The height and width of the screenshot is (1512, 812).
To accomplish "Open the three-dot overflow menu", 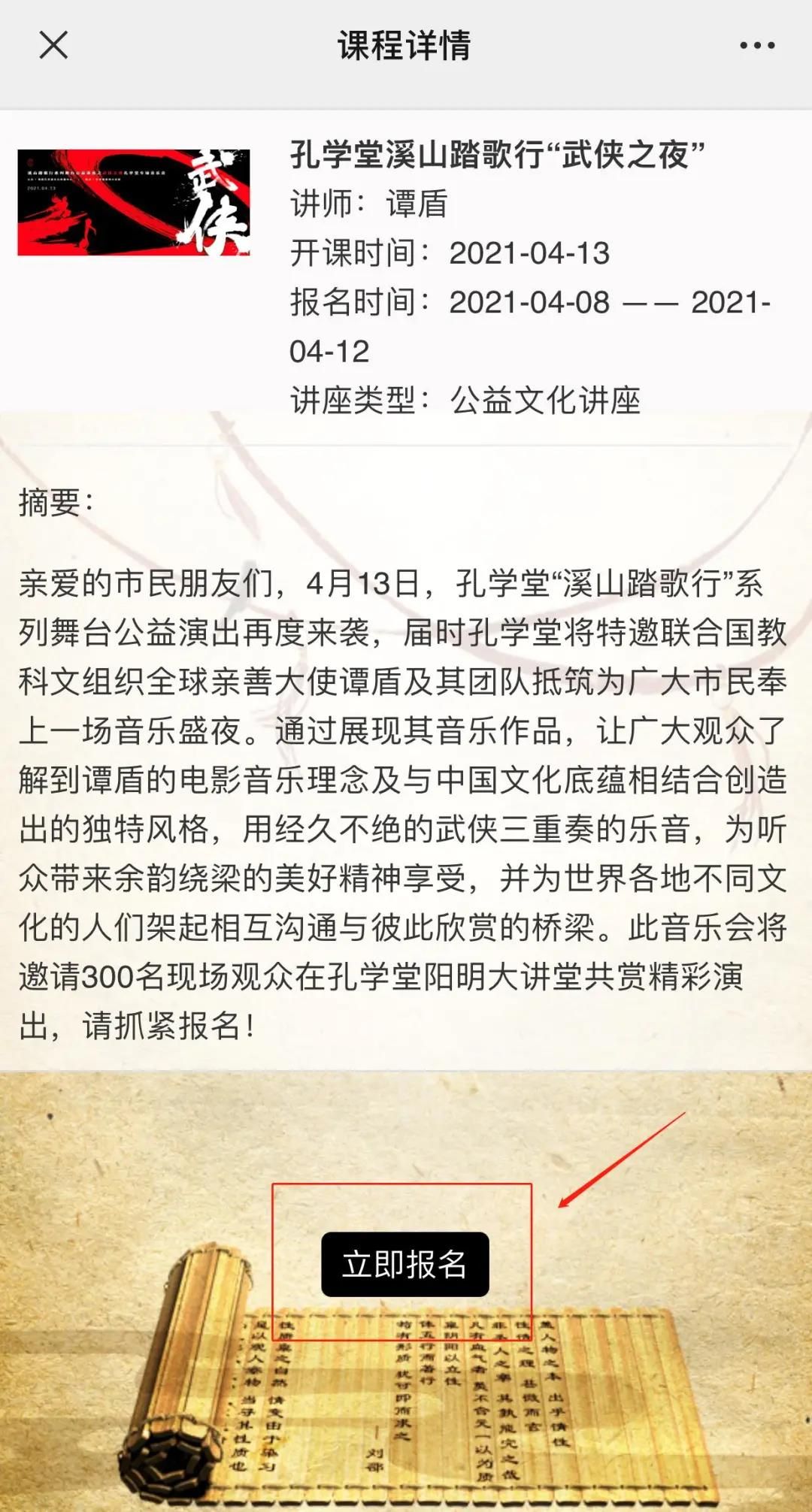I will tap(756, 46).
